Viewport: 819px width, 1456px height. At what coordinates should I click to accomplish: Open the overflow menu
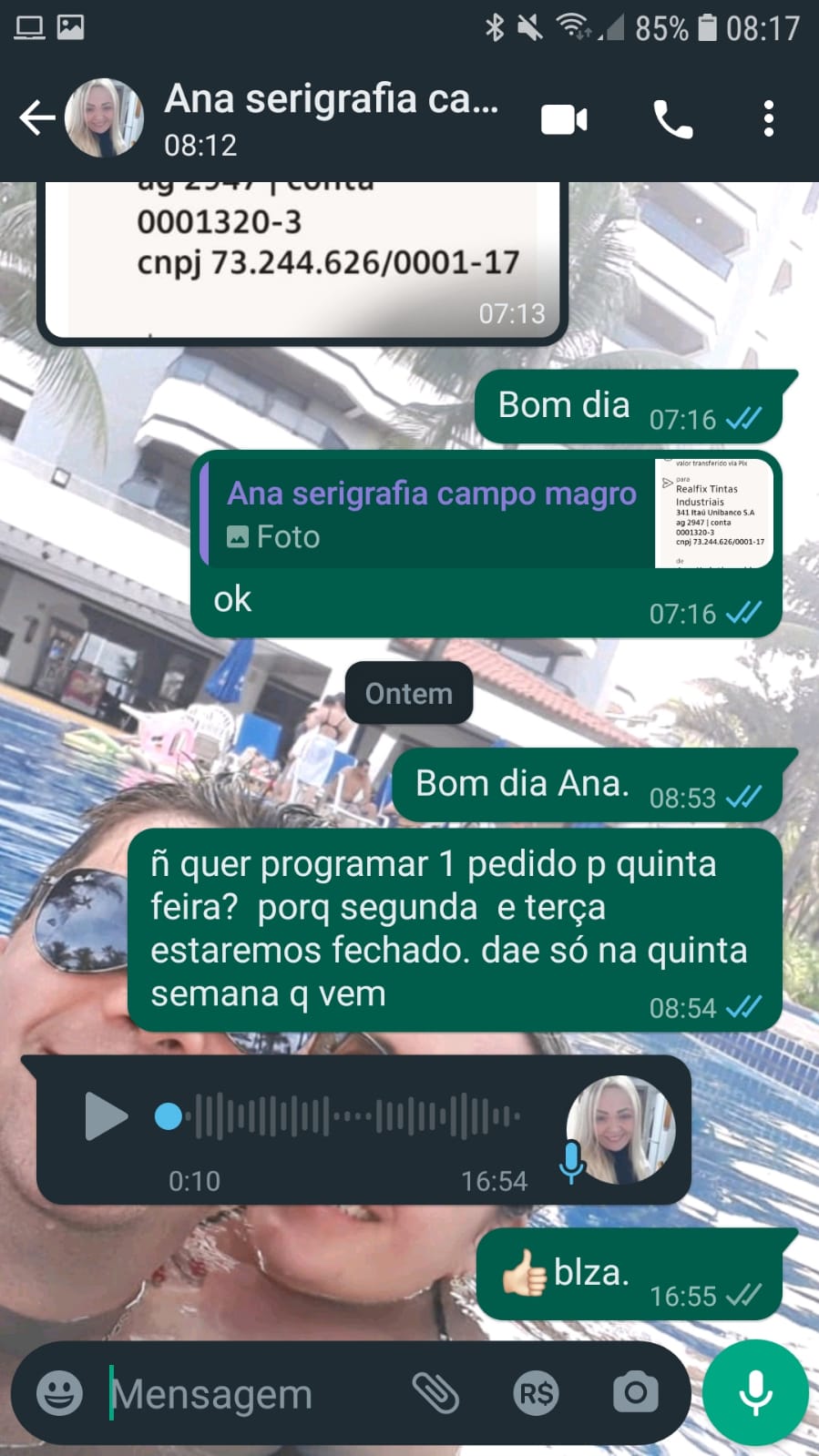click(x=769, y=119)
